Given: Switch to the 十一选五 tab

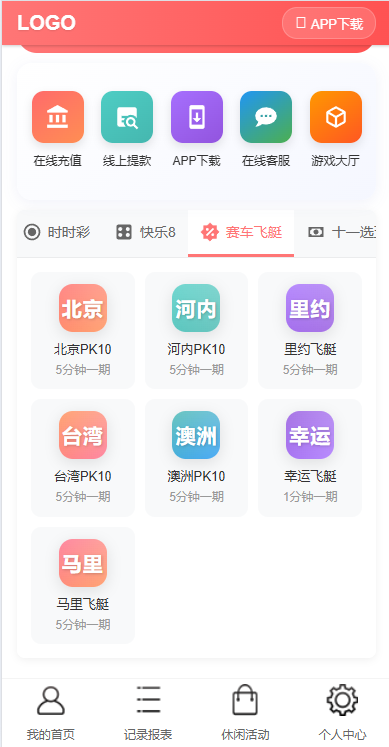Looking at the screenshot, I should tap(341, 232).
